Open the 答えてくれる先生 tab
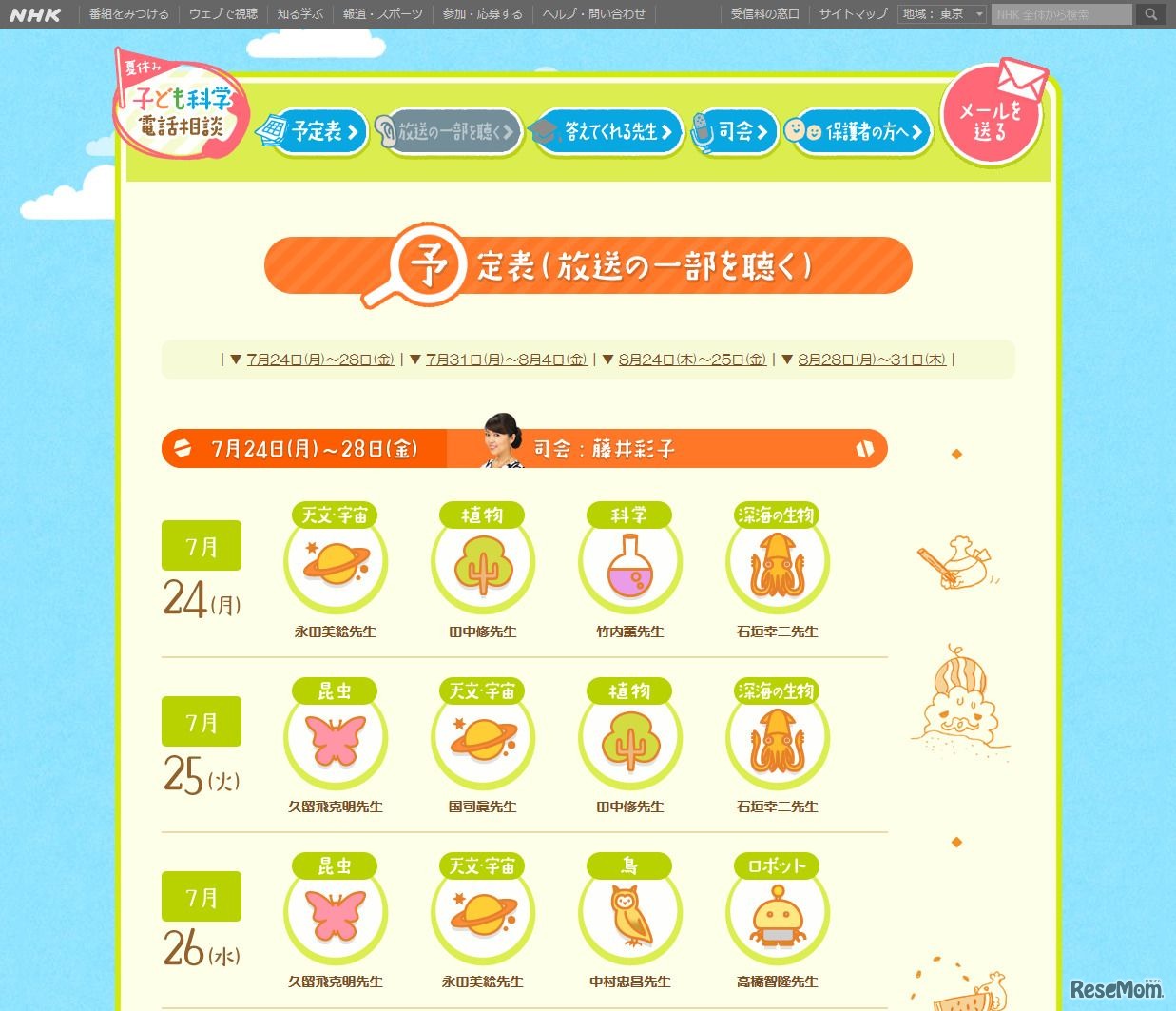 (608, 131)
